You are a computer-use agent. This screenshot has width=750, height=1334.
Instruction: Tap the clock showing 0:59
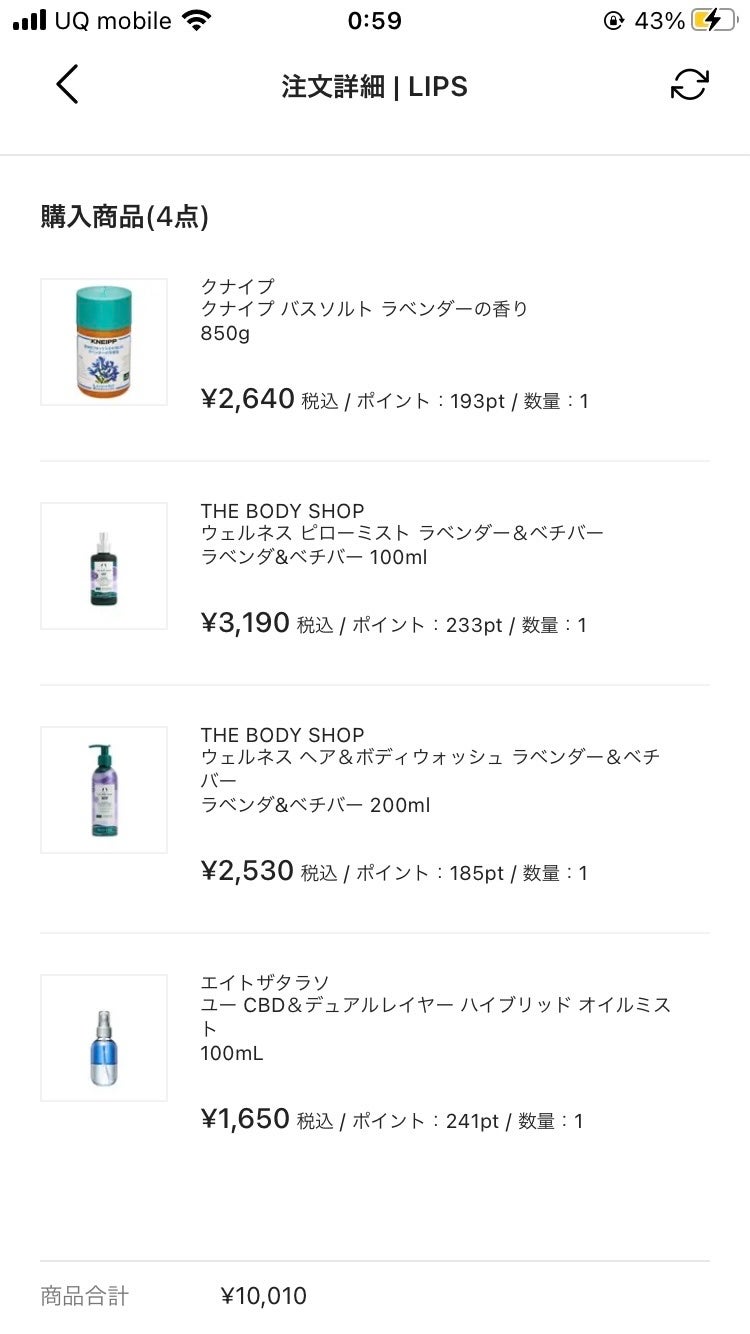pos(375,18)
